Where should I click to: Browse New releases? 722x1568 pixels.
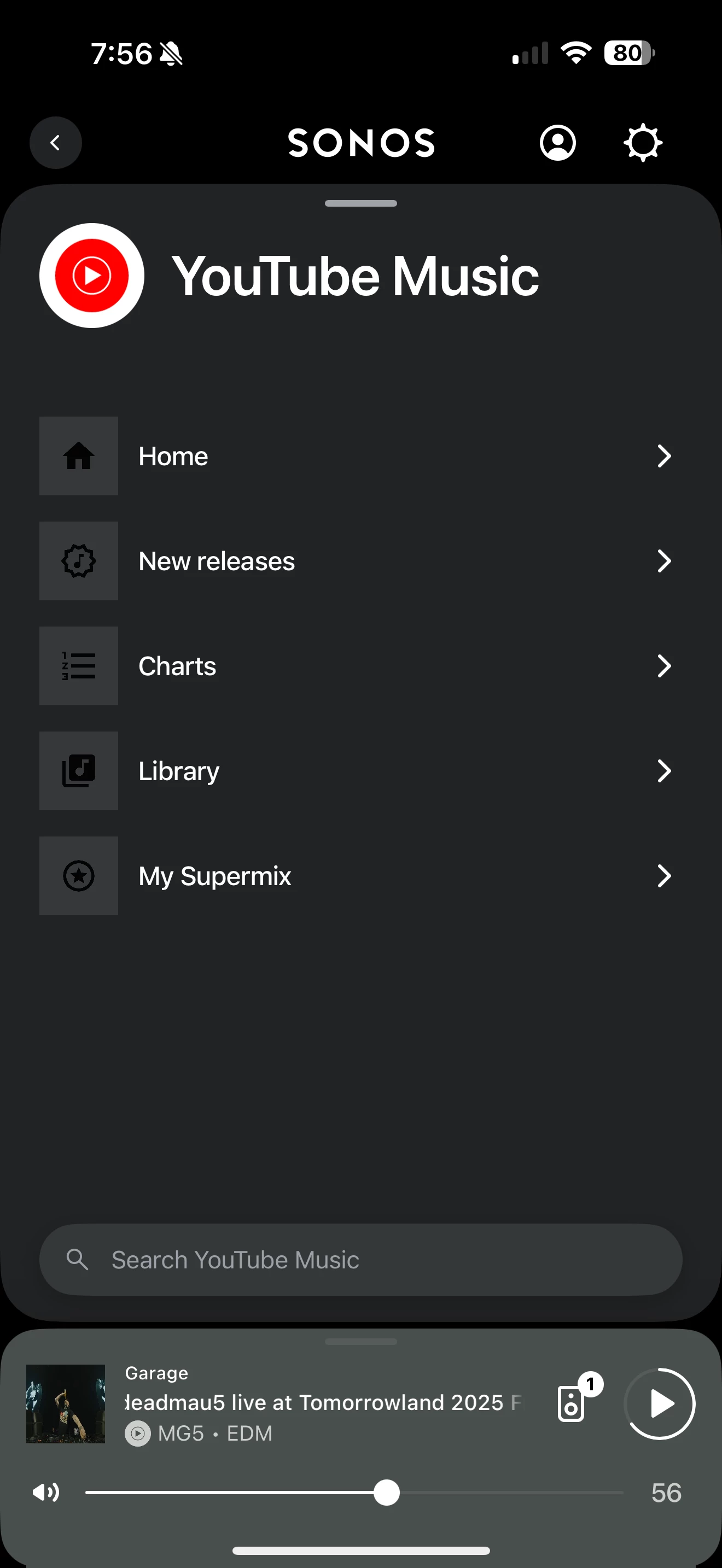pyautogui.click(x=361, y=560)
